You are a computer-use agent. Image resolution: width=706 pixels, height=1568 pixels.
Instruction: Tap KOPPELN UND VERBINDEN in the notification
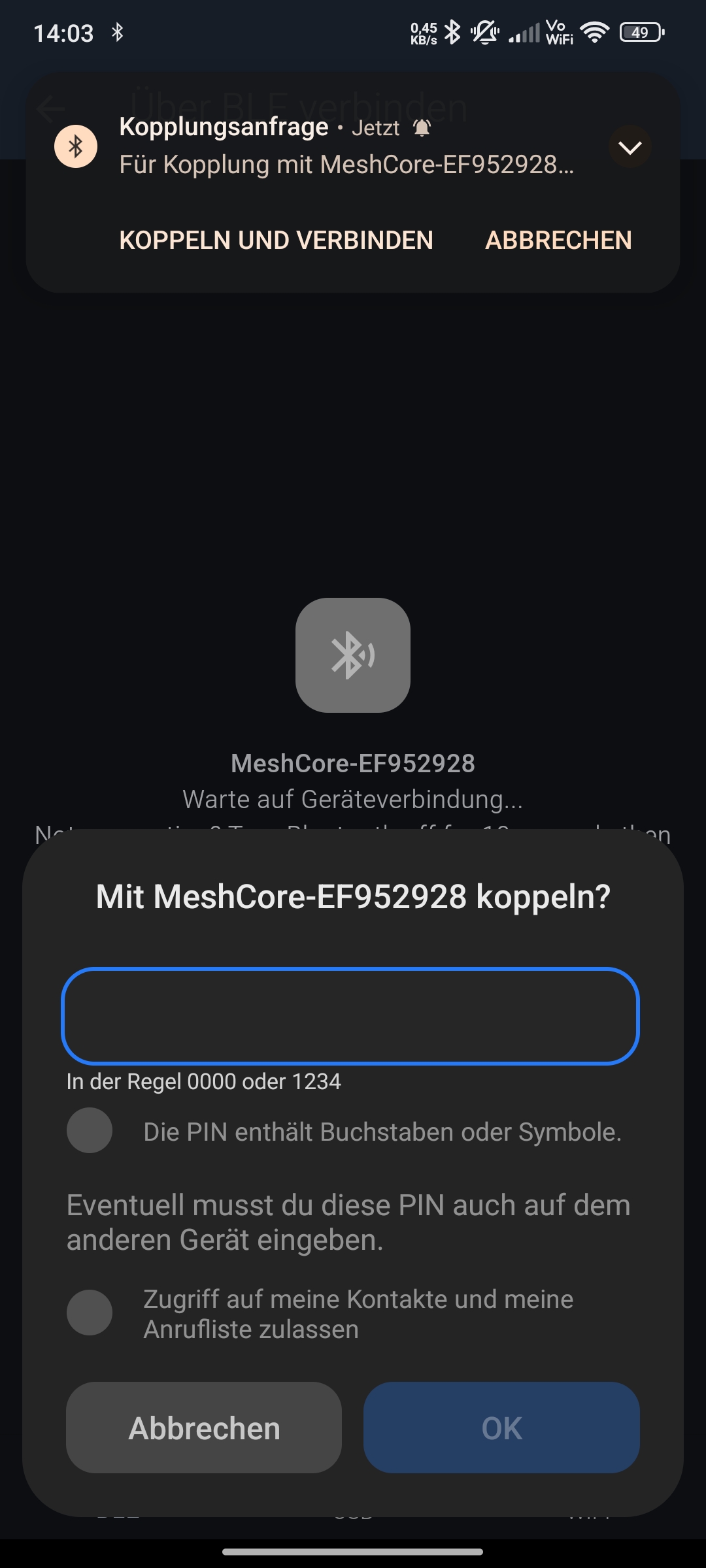pyautogui.click(x=276, y=240)
